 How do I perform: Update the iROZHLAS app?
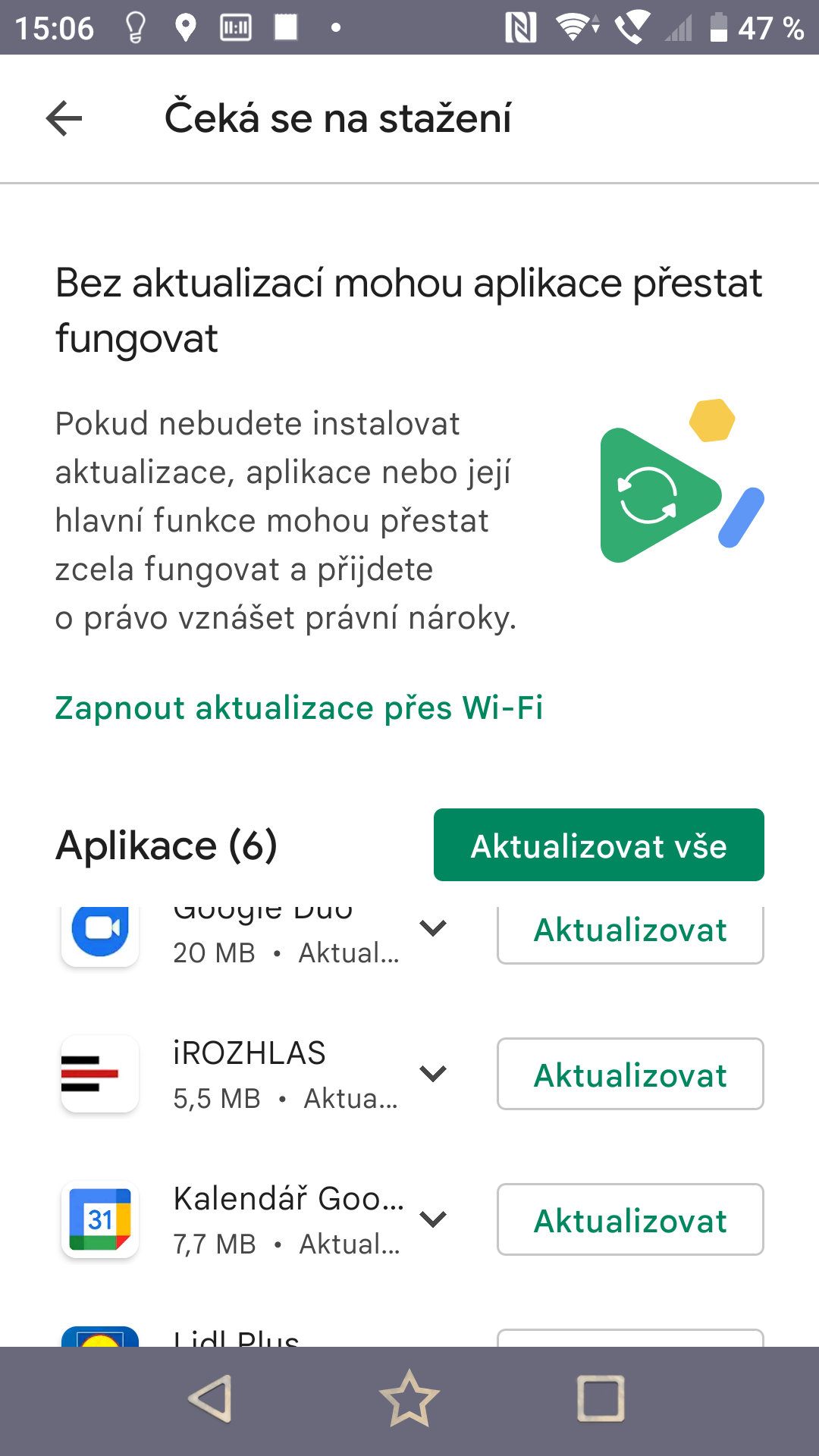click(629, 1074)
